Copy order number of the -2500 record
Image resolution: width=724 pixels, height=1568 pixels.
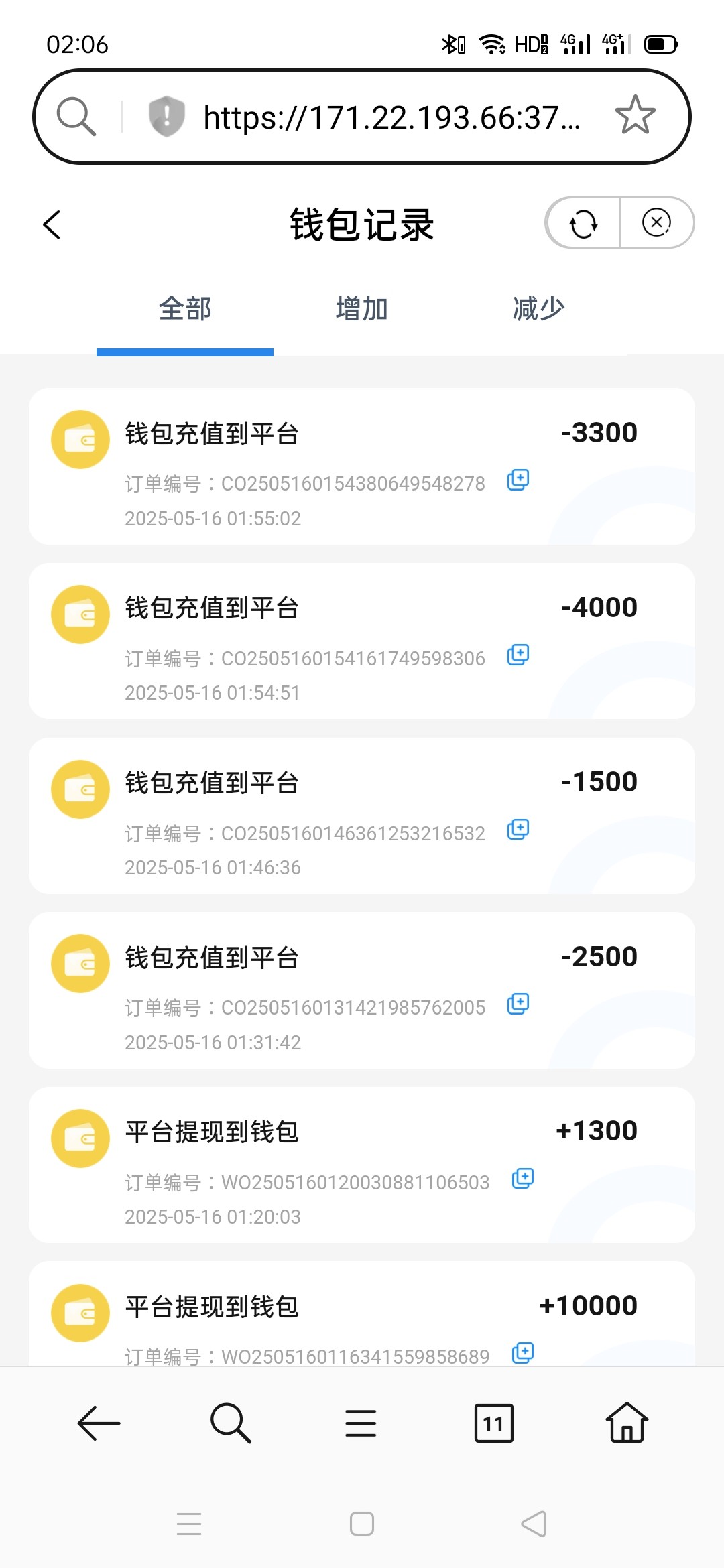pos(518,1004)
